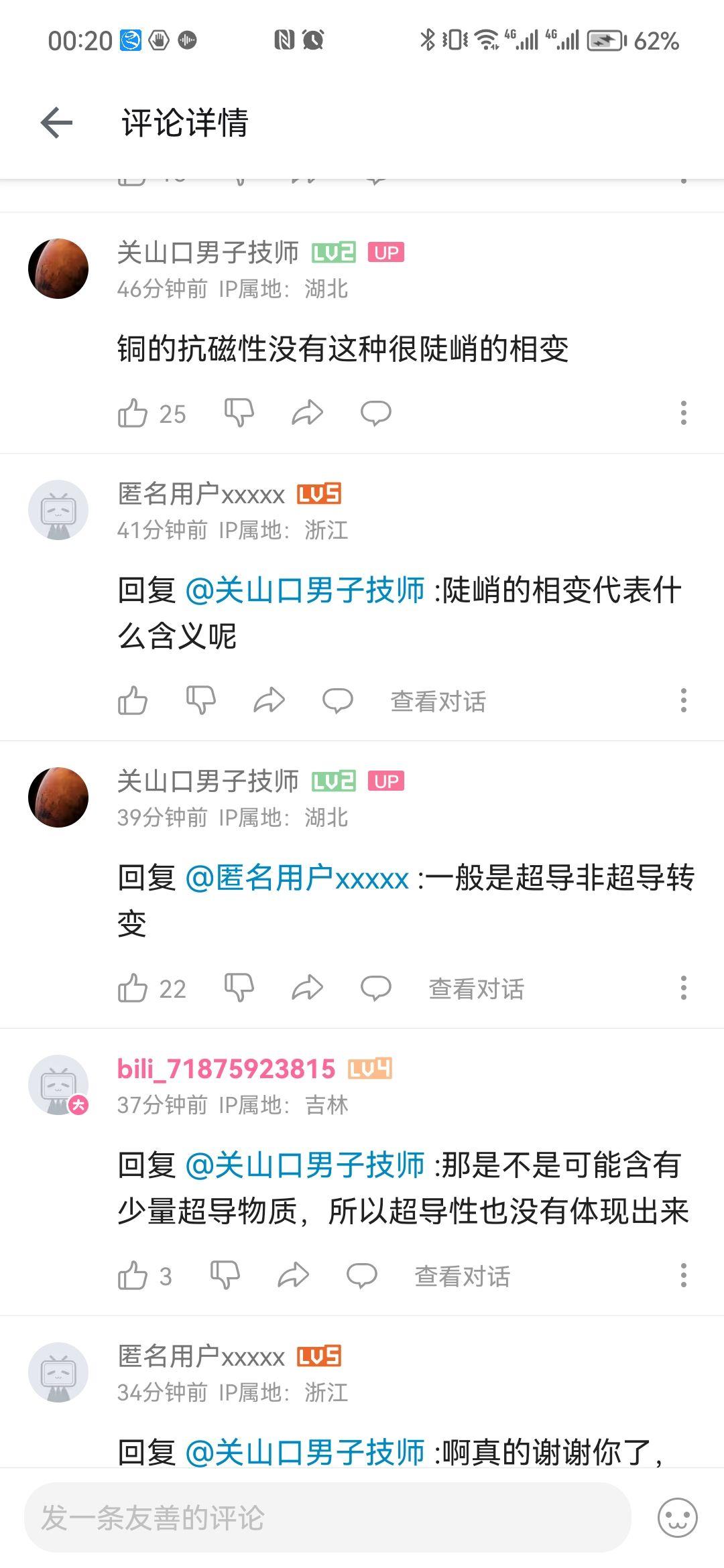Dislike the comment about 铜的抗磁性

tap(239, 413)
